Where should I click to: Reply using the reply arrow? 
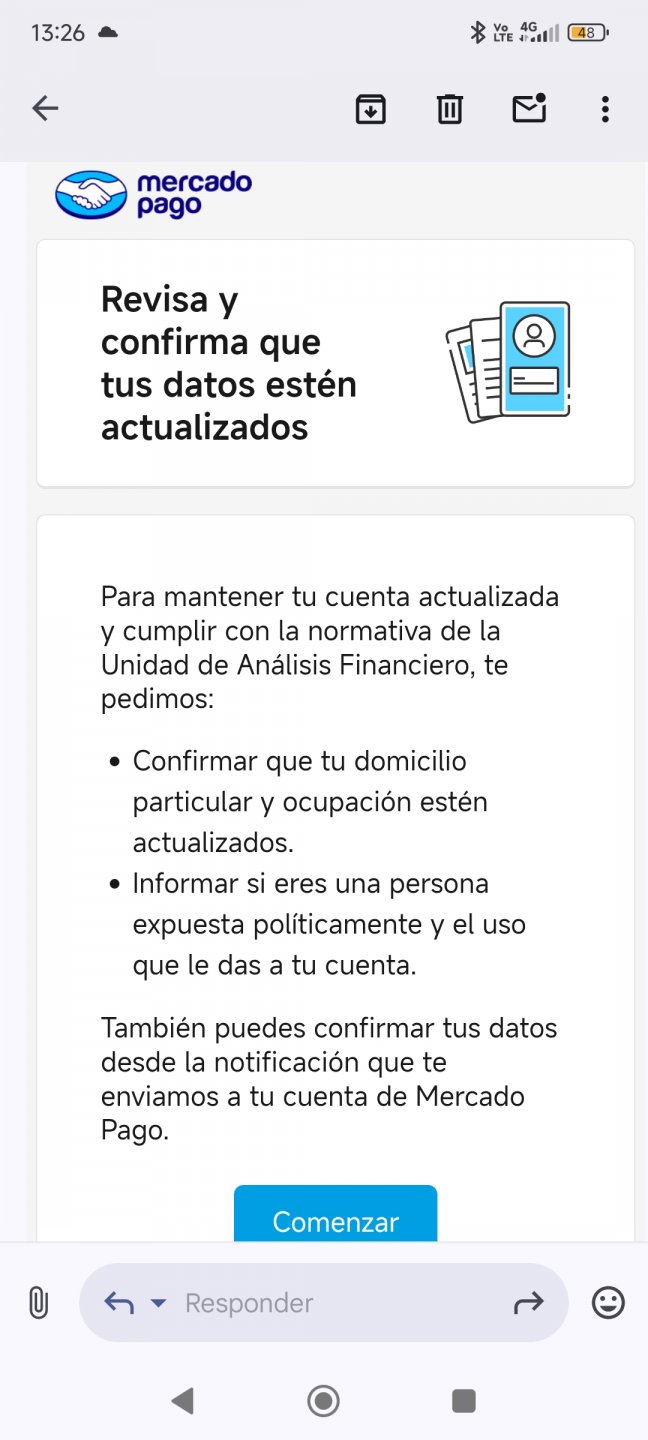(119, 1302)
